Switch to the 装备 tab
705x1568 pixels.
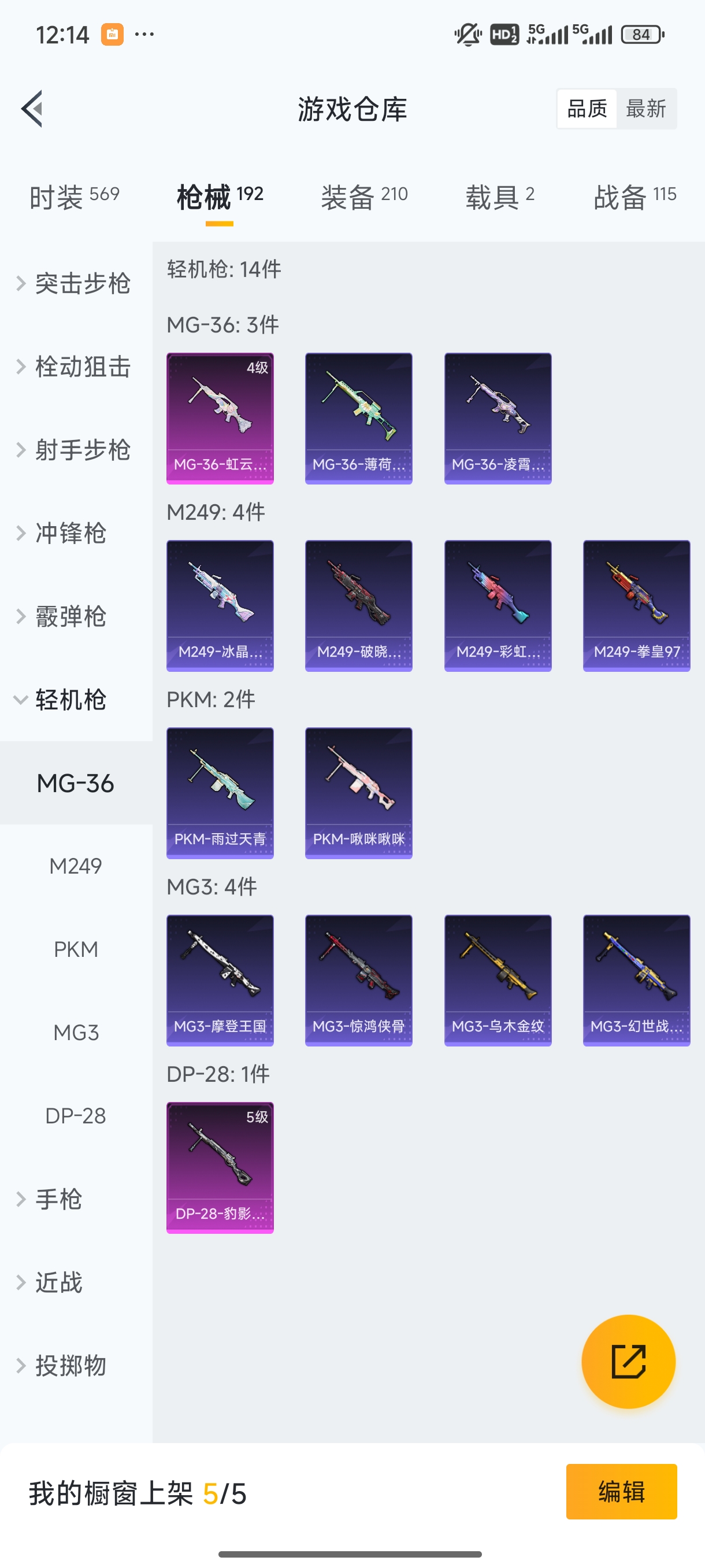(363, 197)
